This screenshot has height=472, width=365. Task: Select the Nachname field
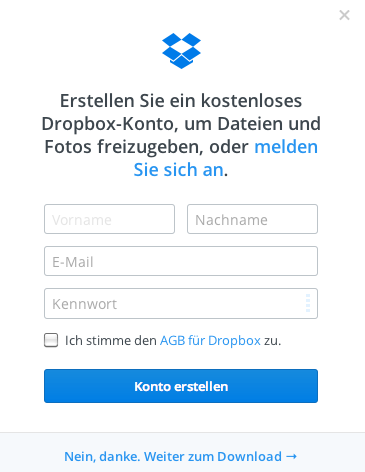(252, 219)
